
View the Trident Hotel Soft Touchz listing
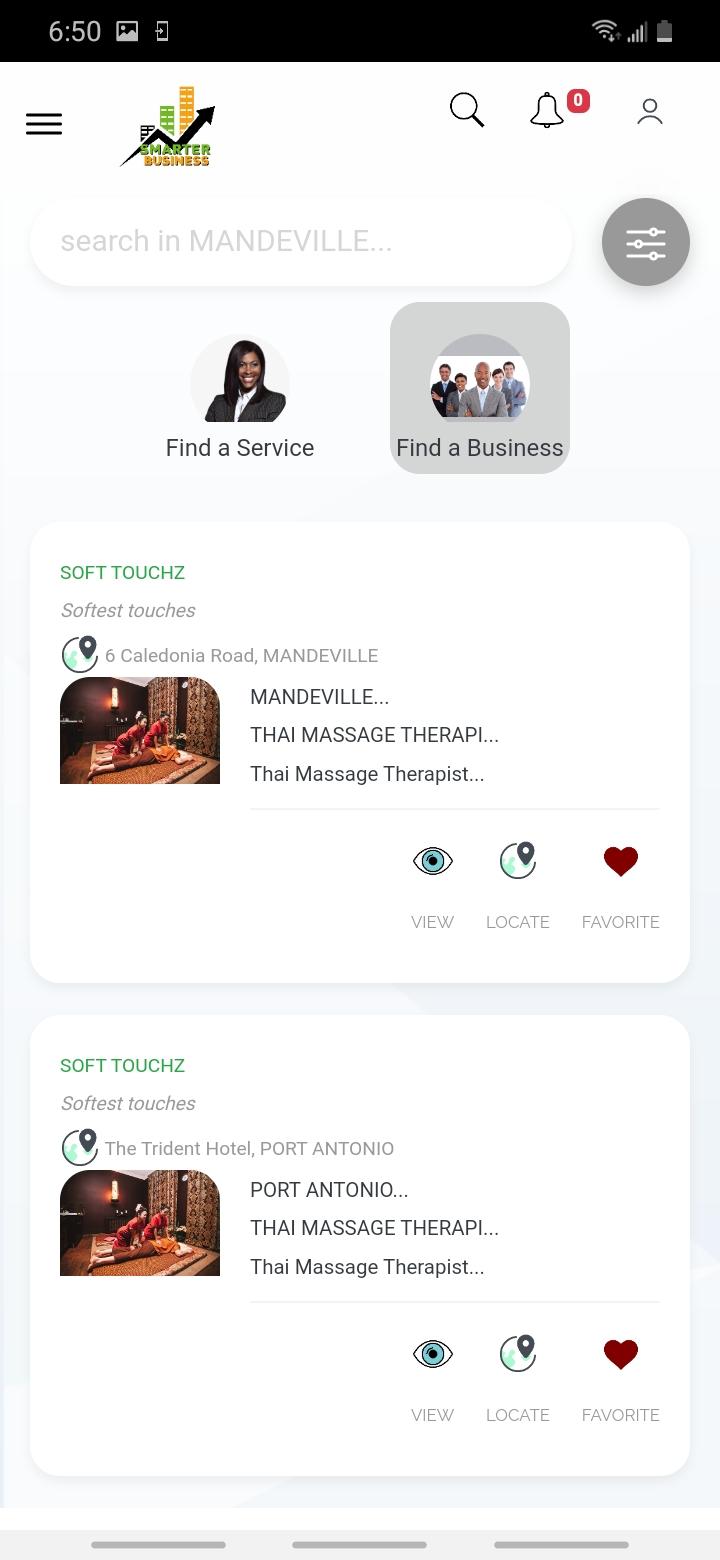click(432, 1373)
